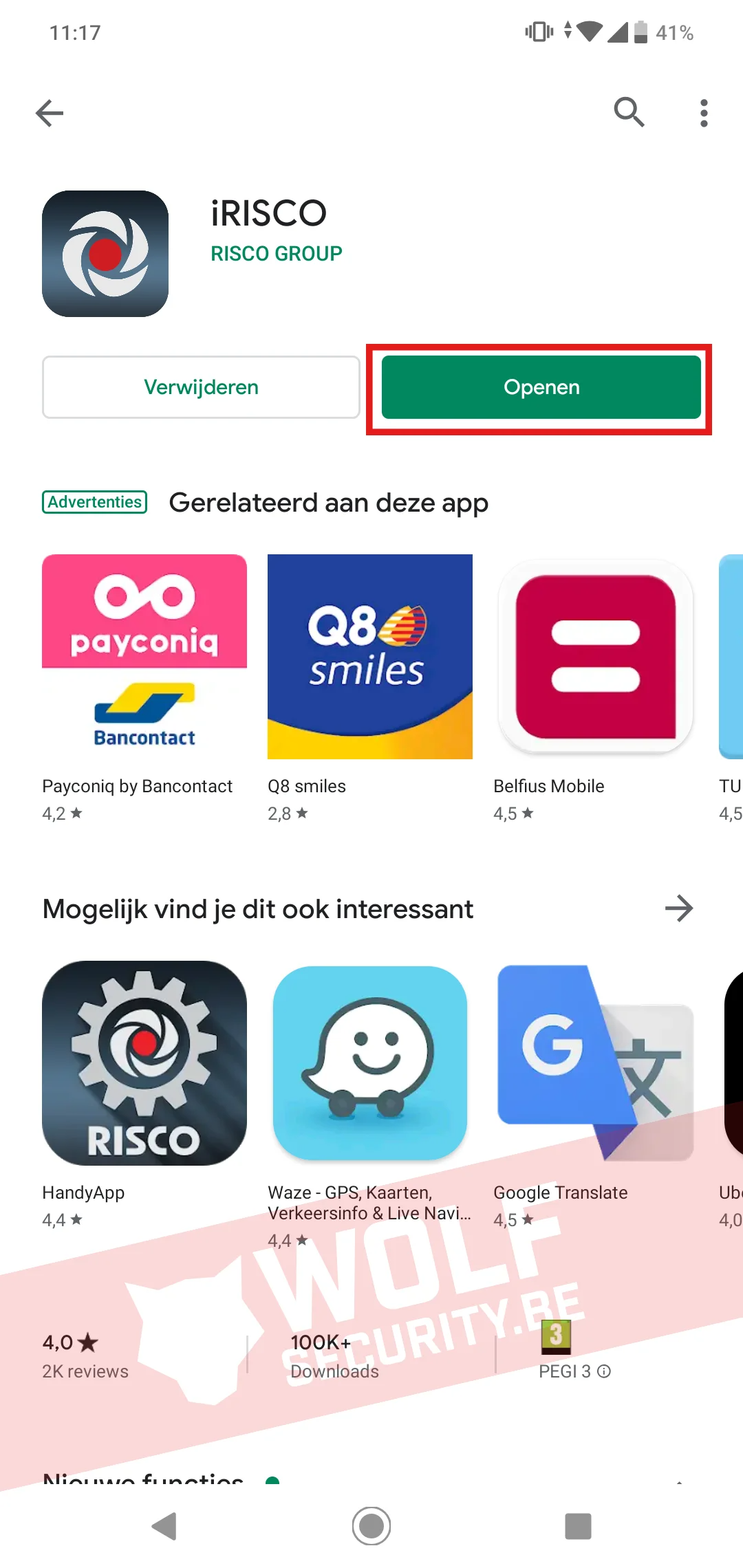Open the Waze app card
This screenshot has width=743, height=1568.
pyautogui.click(x=369, y=1063)
